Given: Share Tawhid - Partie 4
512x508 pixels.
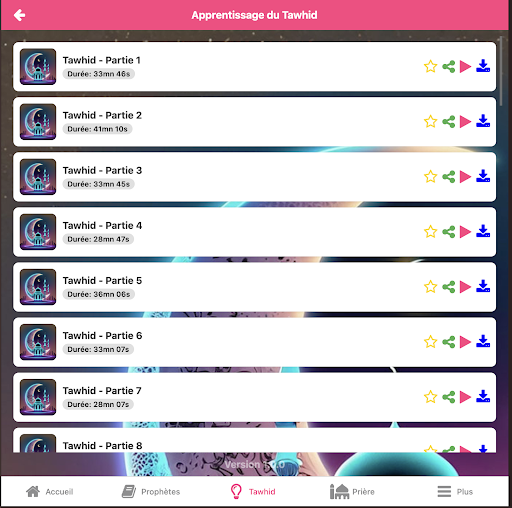Looking at the screenshot, I should click(x=449, y=232).
